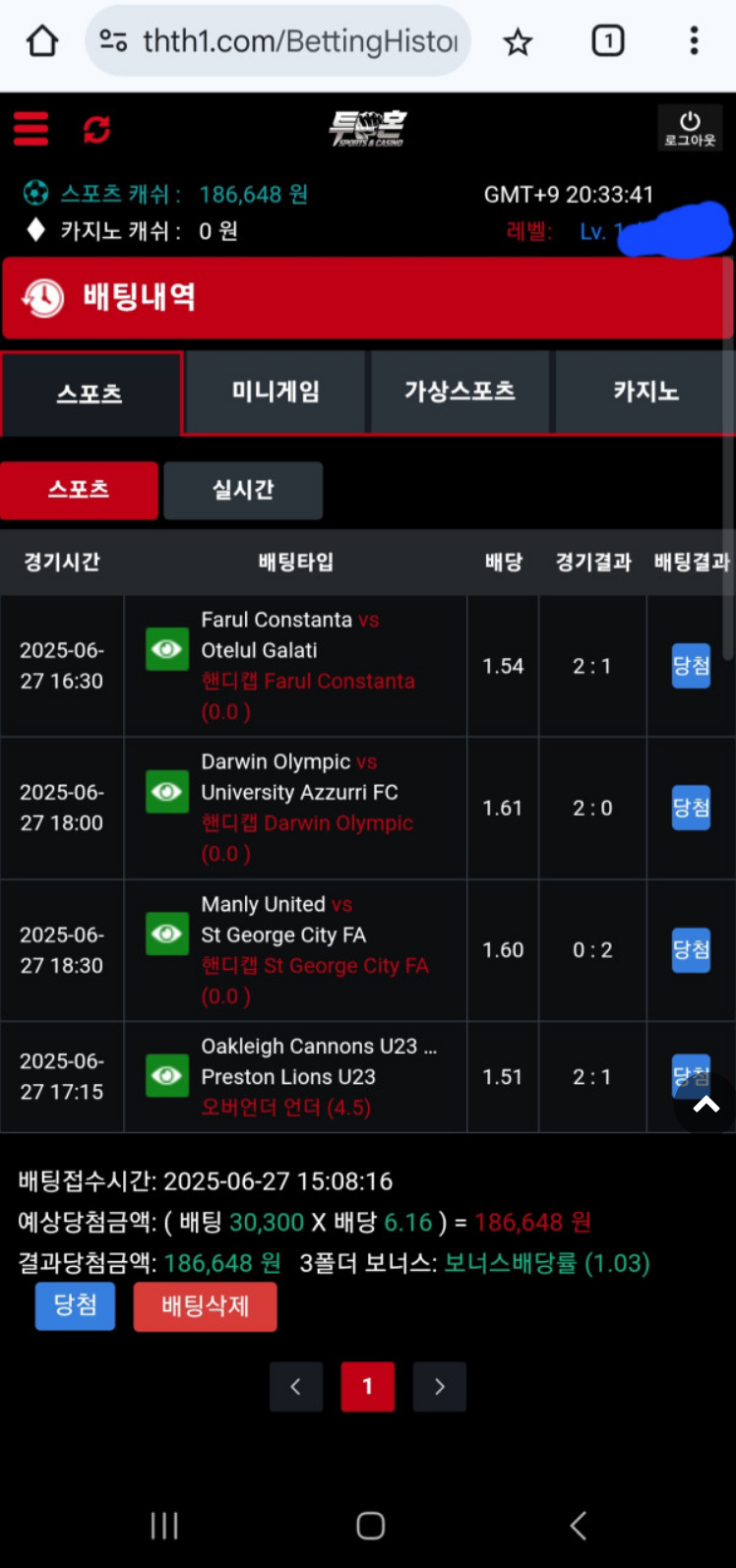Open the hamburger drawer menu
This screenshot has height=1568, width=736.
[x=31, y=129]
